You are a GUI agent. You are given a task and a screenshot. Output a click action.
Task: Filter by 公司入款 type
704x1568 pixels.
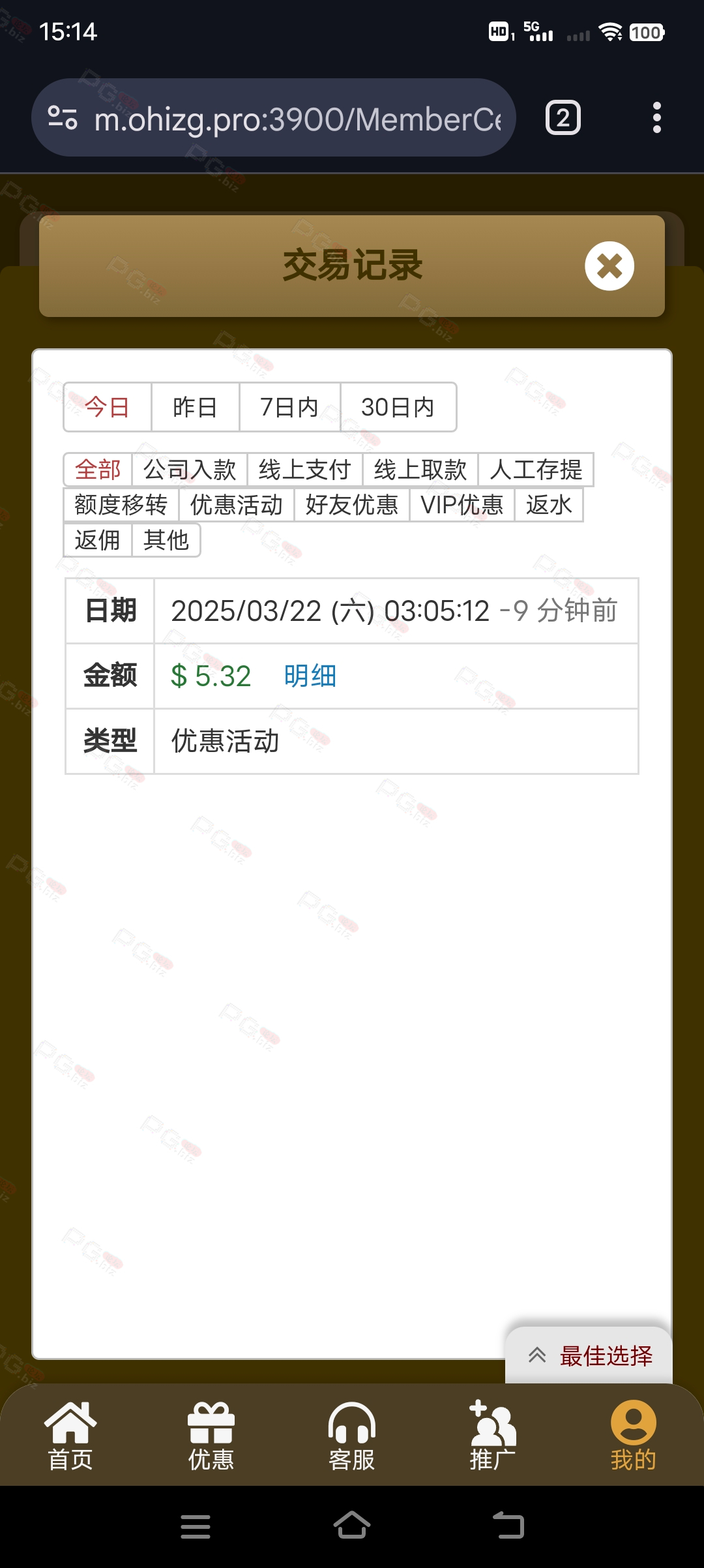click(x=190, y=470)
